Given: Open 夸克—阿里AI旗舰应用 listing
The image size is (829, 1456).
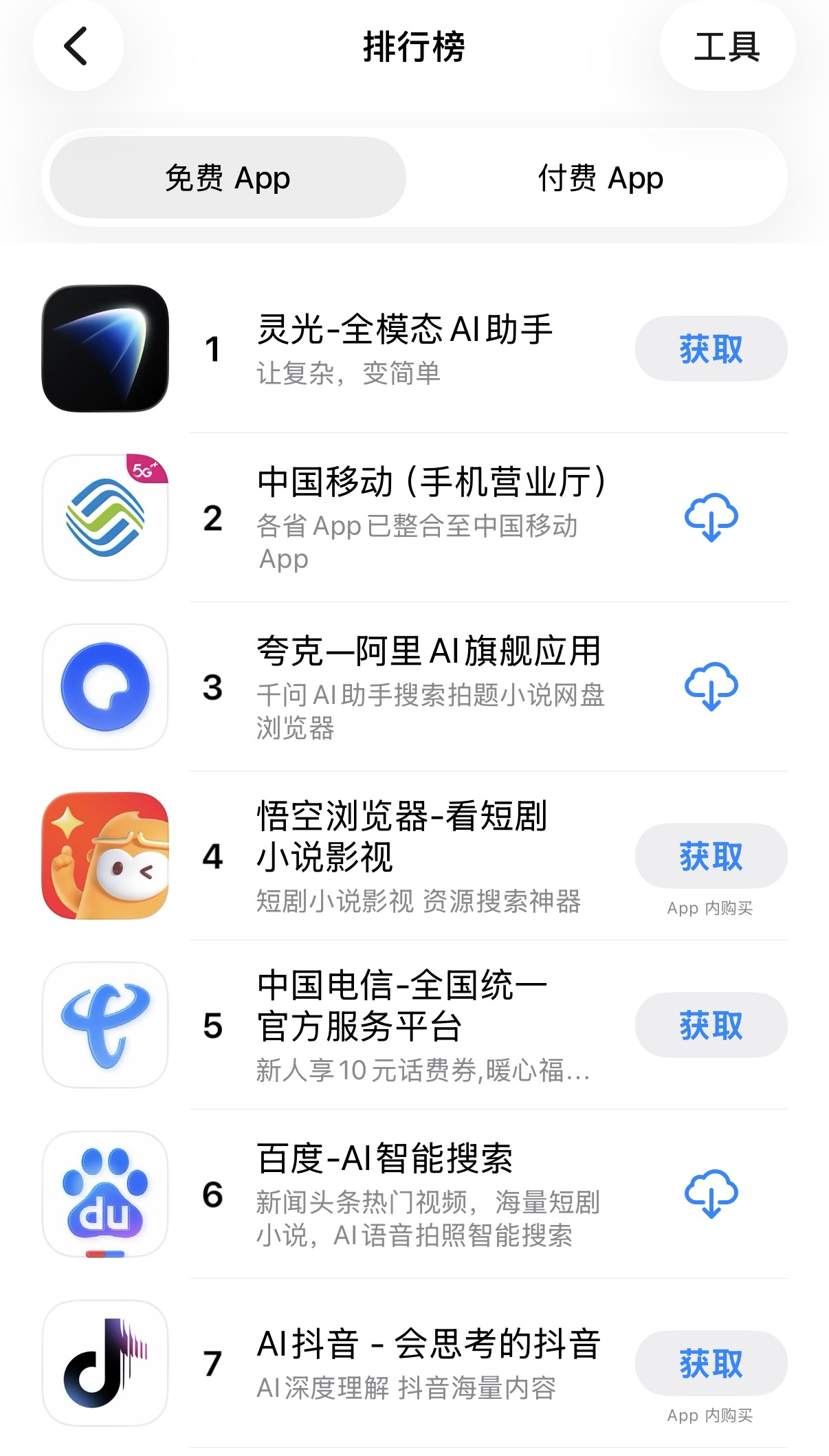Looking at the screenshot, I should pyautogui.click(x=428, y=652).
